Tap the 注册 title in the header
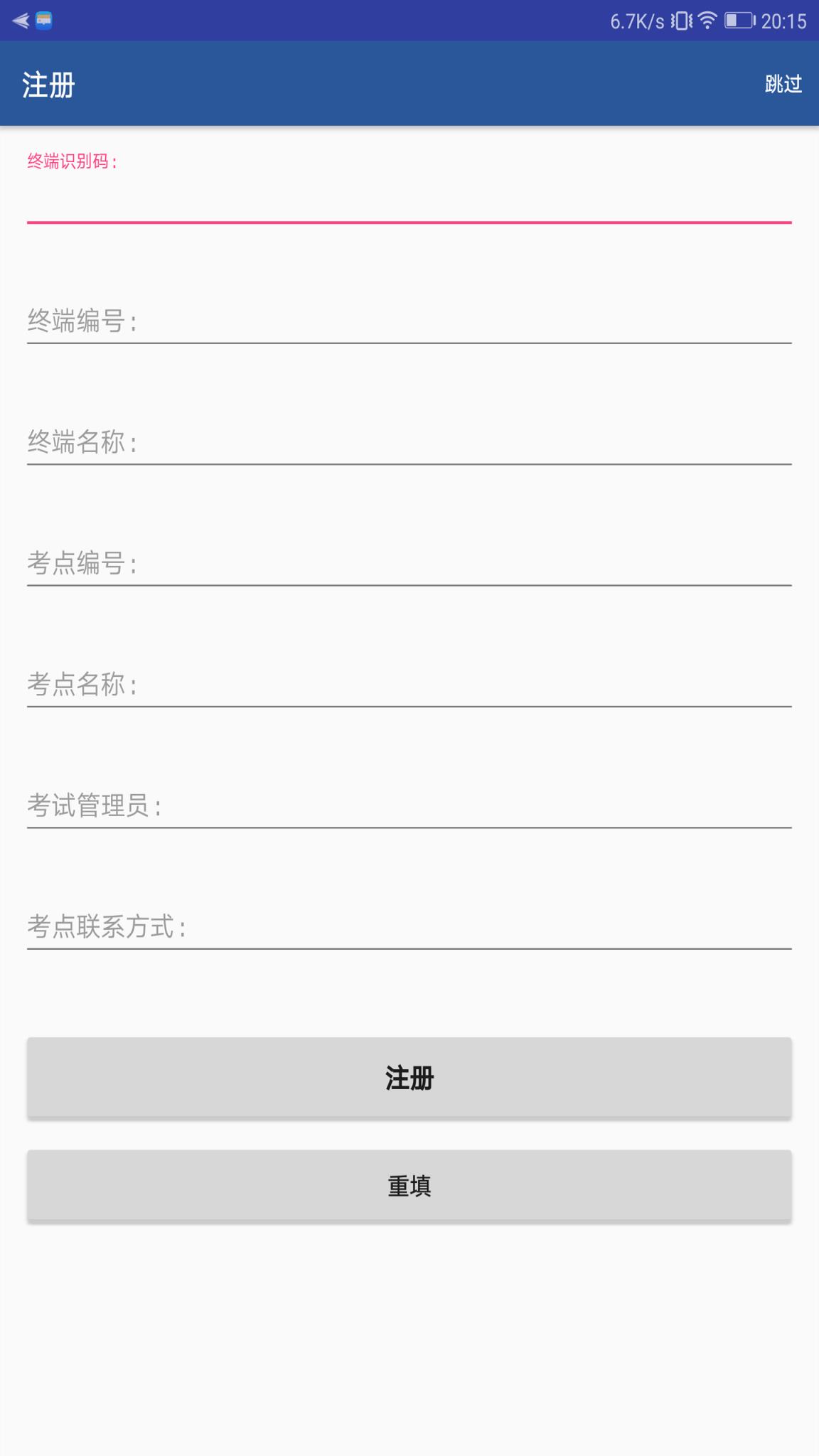Image resolution: width=819 pixels, height=1456 pixels. pos(47,84)
